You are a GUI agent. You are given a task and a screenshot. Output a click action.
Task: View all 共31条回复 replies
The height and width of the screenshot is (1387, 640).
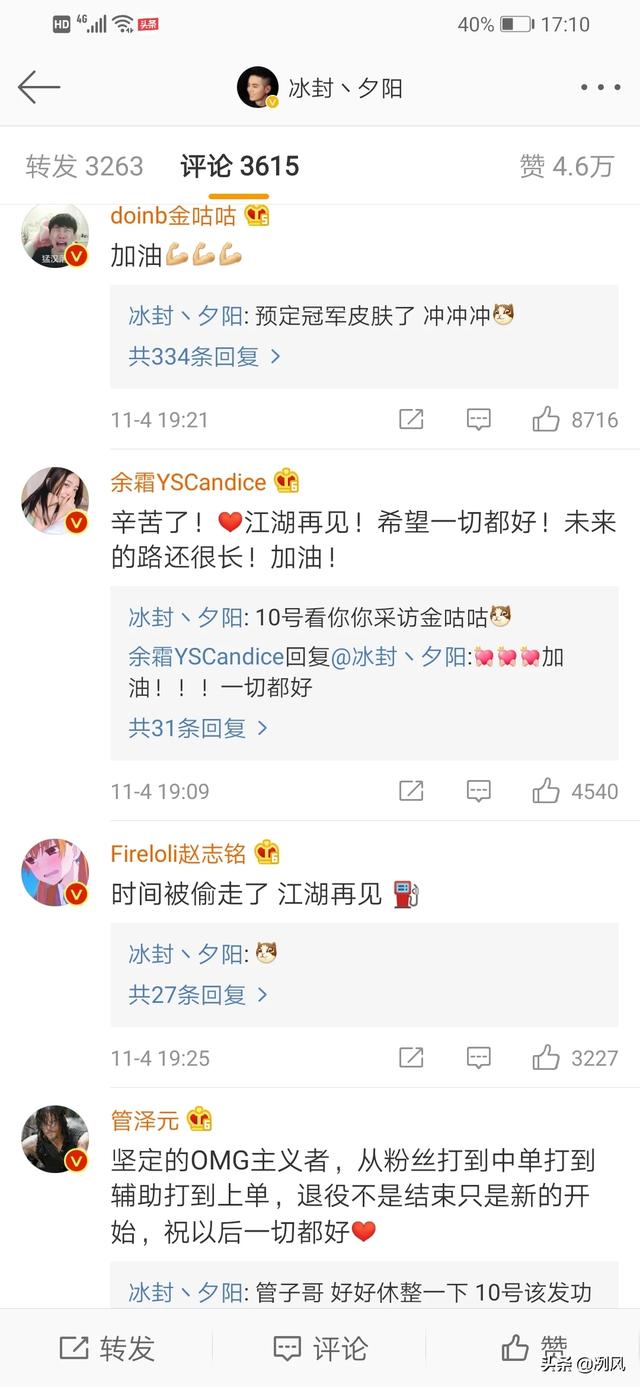click(x=198, y=728)
